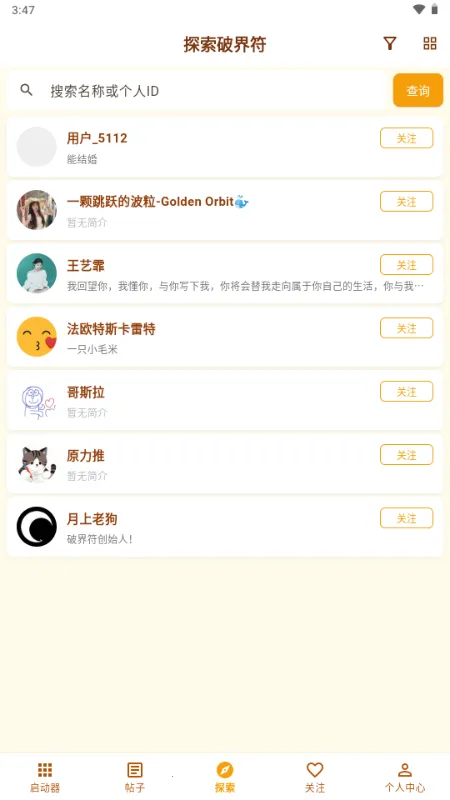Follow 月上老狗, the founder

(x=406, y=518)
